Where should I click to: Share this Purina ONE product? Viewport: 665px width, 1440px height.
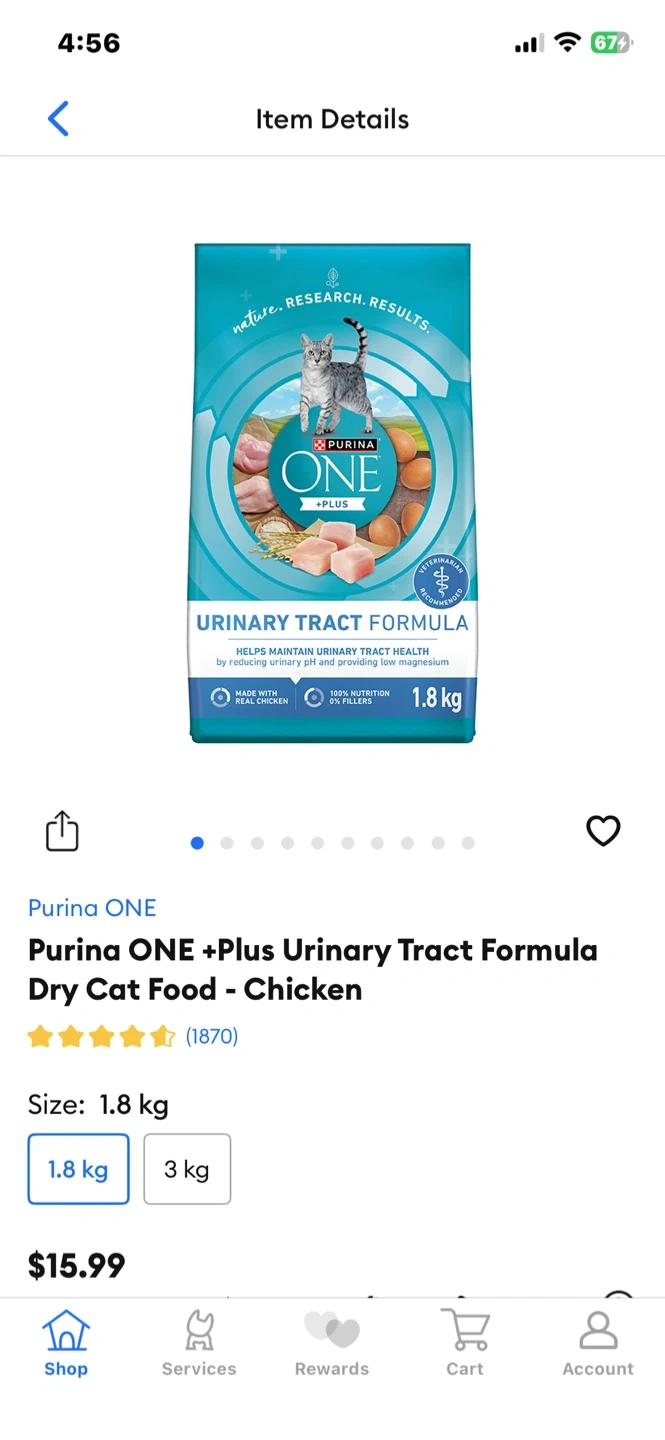pos(62,831)
